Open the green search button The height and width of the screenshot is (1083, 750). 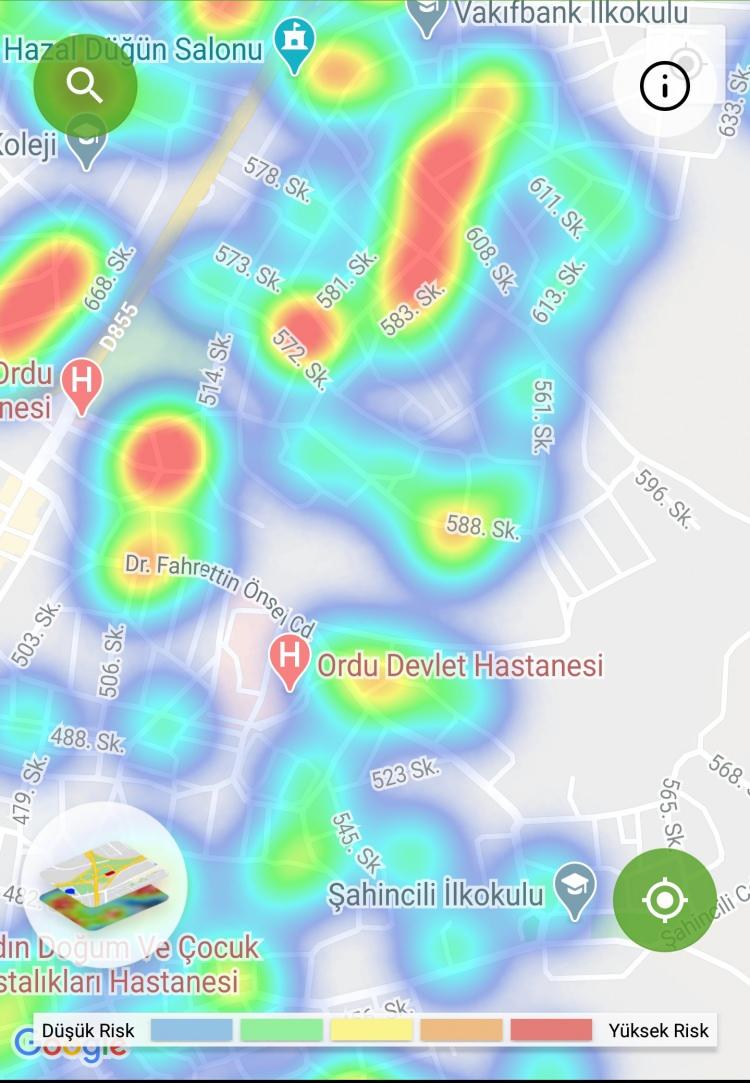click(85, 87)
